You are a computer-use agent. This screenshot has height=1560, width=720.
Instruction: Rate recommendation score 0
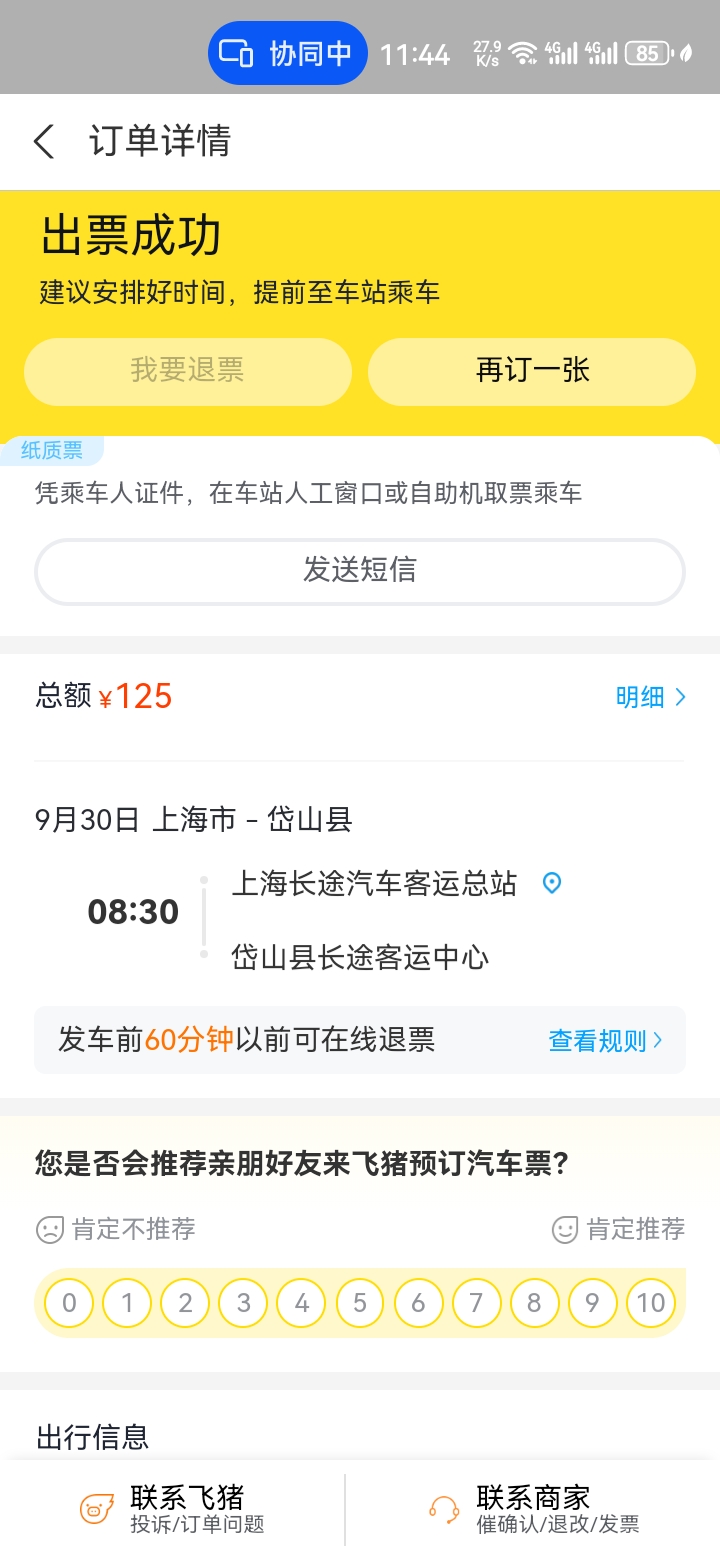pos(69,1303)
